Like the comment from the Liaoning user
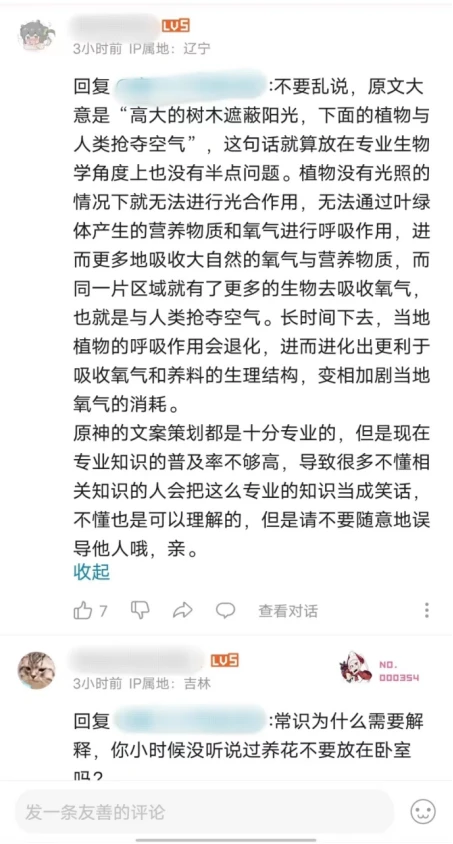Image resolution: width=453 pixels, height=844 pixels. tap(83, 610)
